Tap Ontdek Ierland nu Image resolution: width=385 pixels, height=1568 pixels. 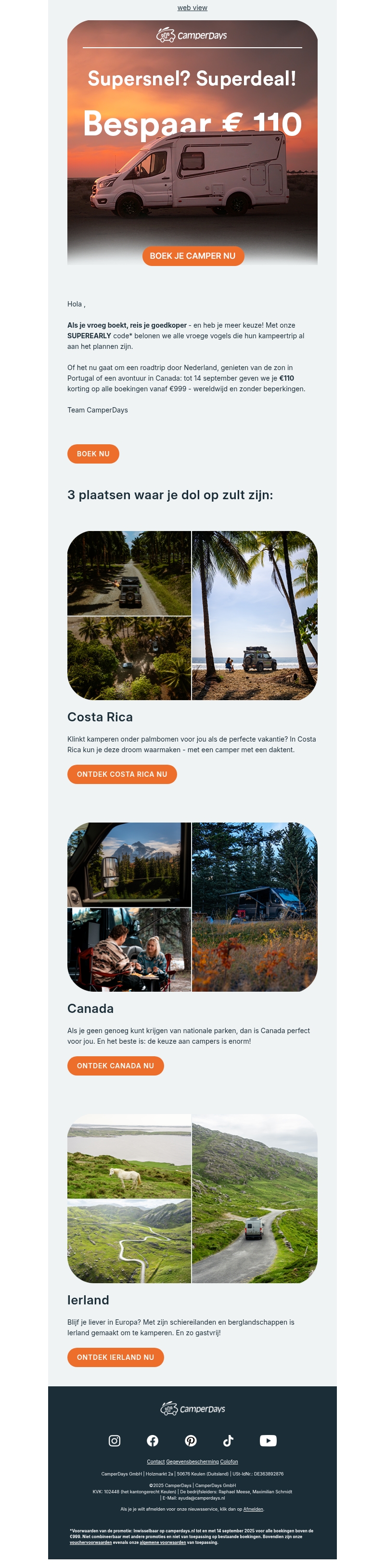click(x=115, y=1357)
